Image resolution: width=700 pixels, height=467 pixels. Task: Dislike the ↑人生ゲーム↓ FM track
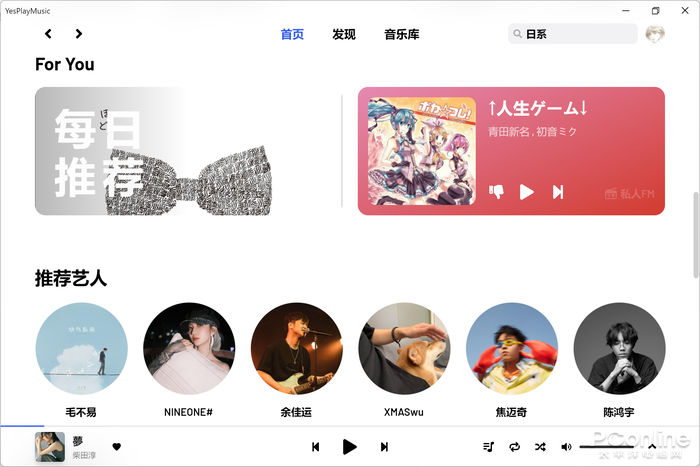pyautogui.click(x=496, y=192)
